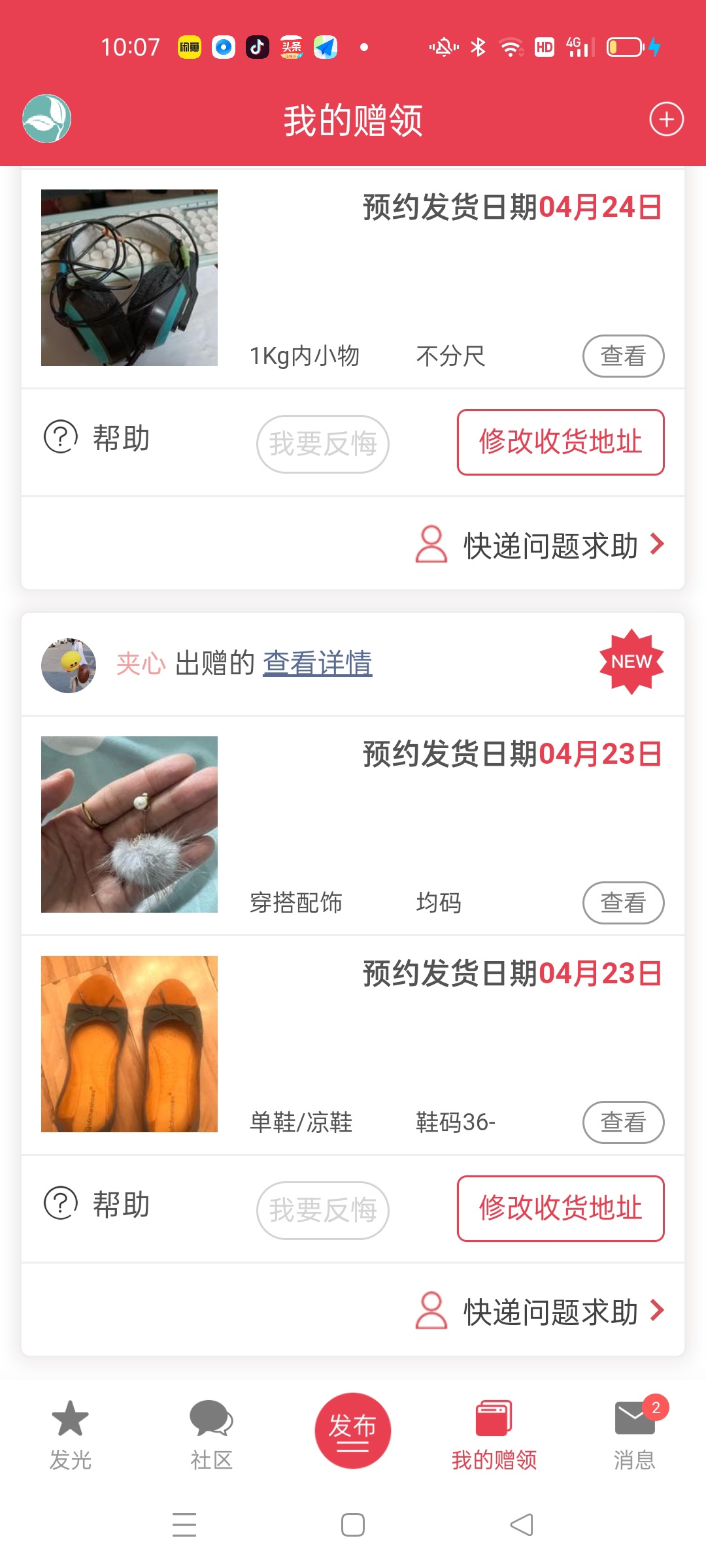This screenshot has width=706, height=1568.
Task: Tap 修改收货地址 for 夹心's order
Action: click(560, 1209)
